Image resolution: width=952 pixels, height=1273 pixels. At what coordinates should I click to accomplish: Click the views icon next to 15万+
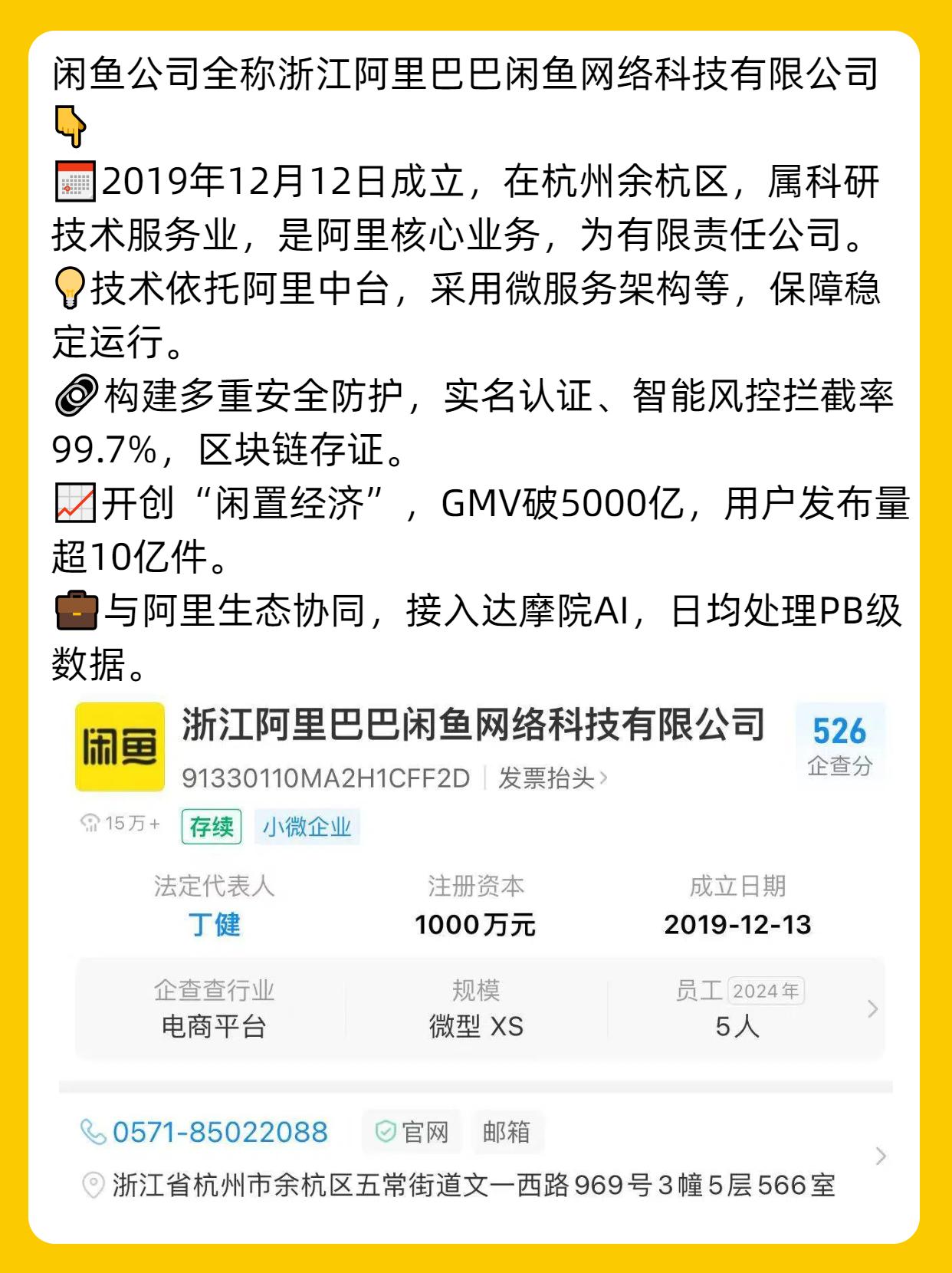click(90, 823)
